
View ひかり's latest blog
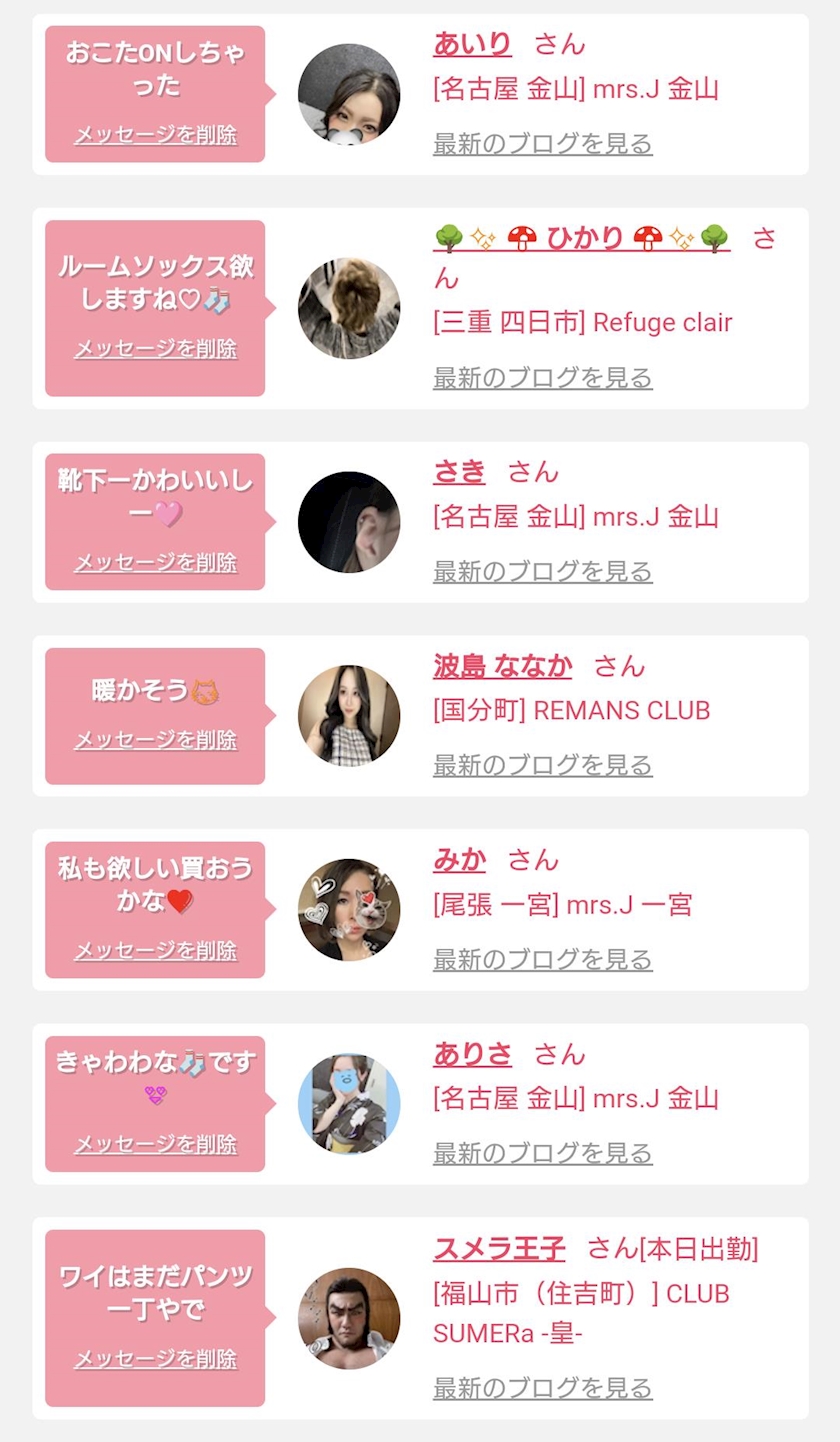point(542,378)
